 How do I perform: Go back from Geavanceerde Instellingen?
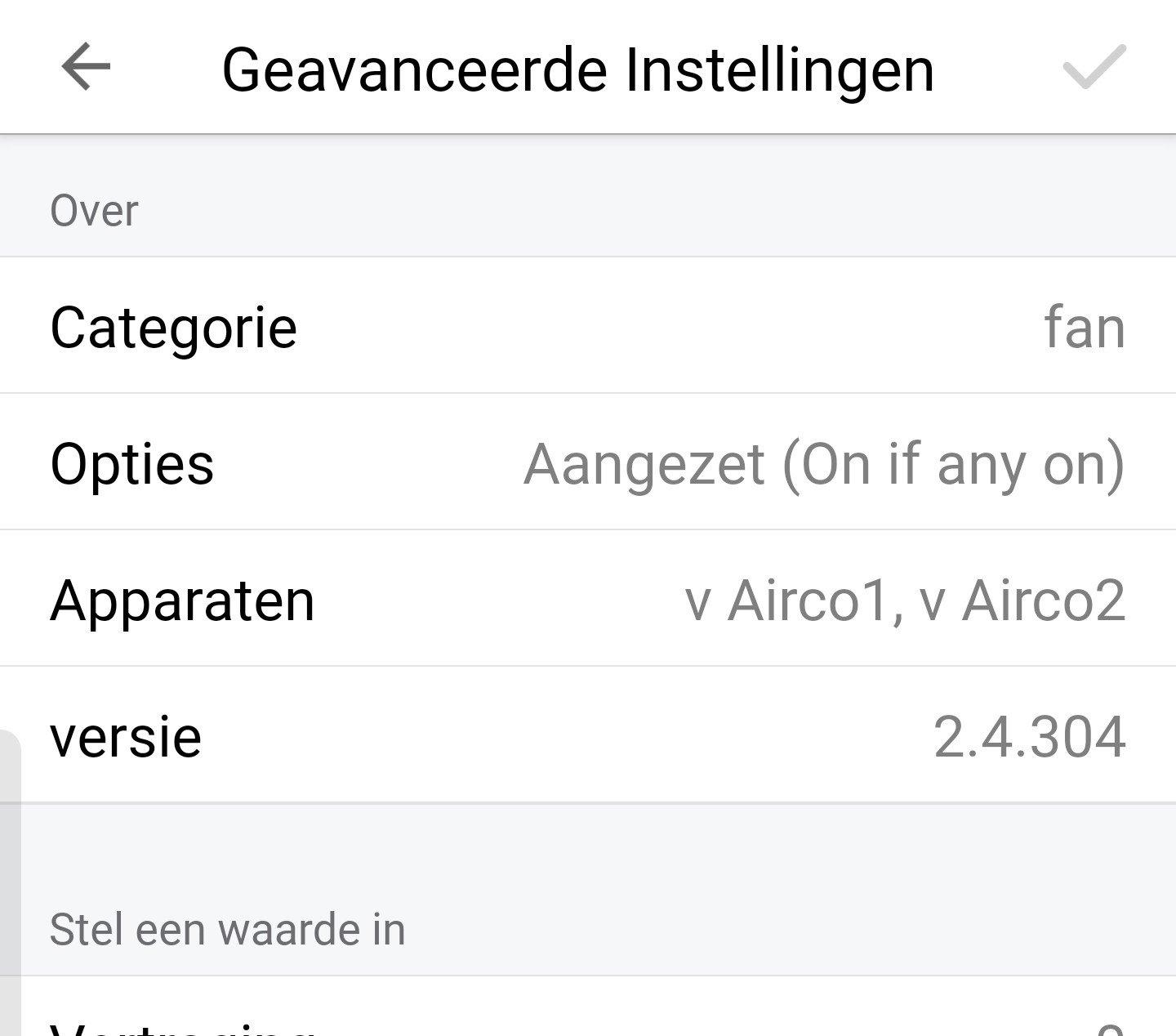tap(86, 67)
